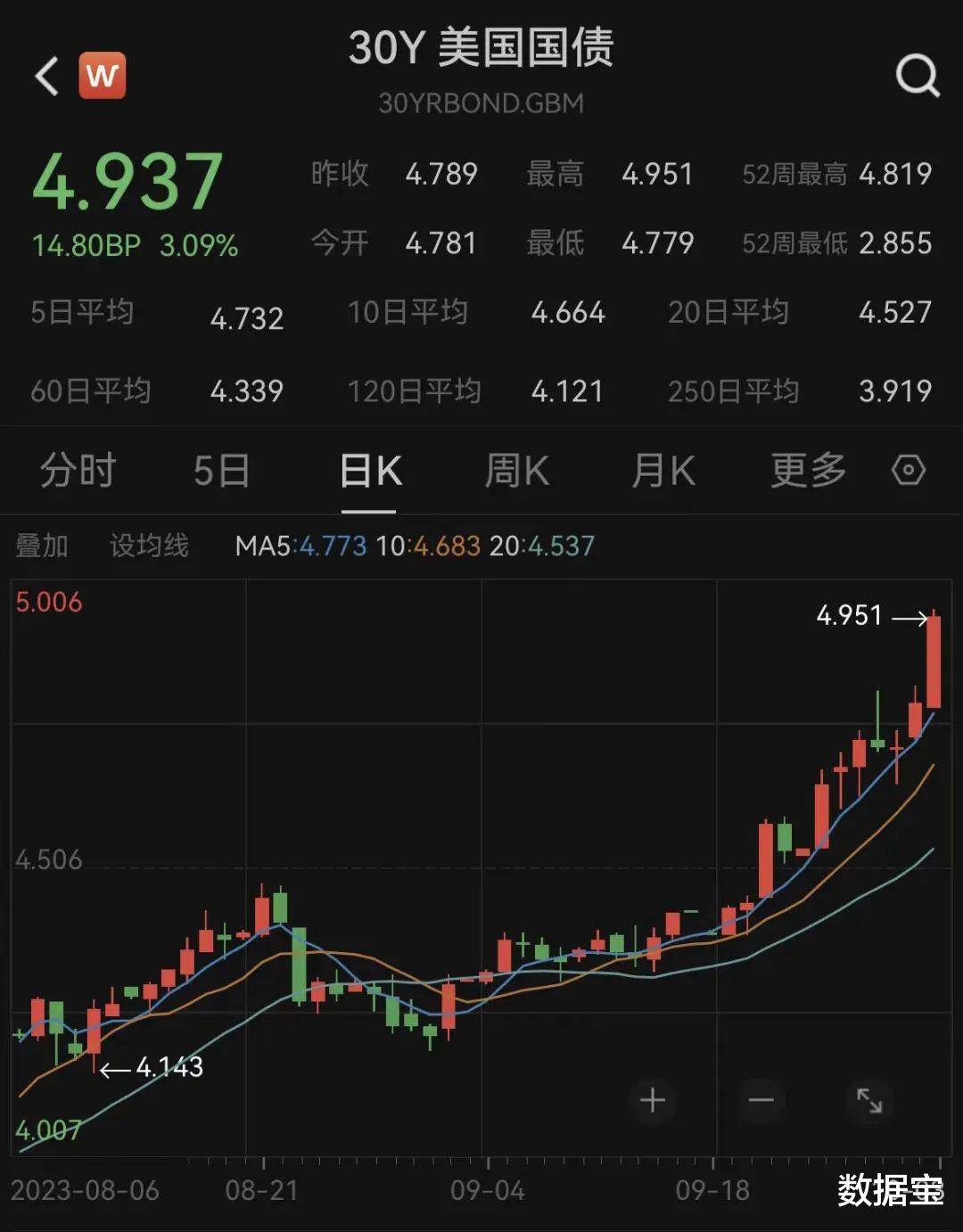Zoom out the chart with minus button
This screenshot has height=1232, width=963.
click(761, 1100)
